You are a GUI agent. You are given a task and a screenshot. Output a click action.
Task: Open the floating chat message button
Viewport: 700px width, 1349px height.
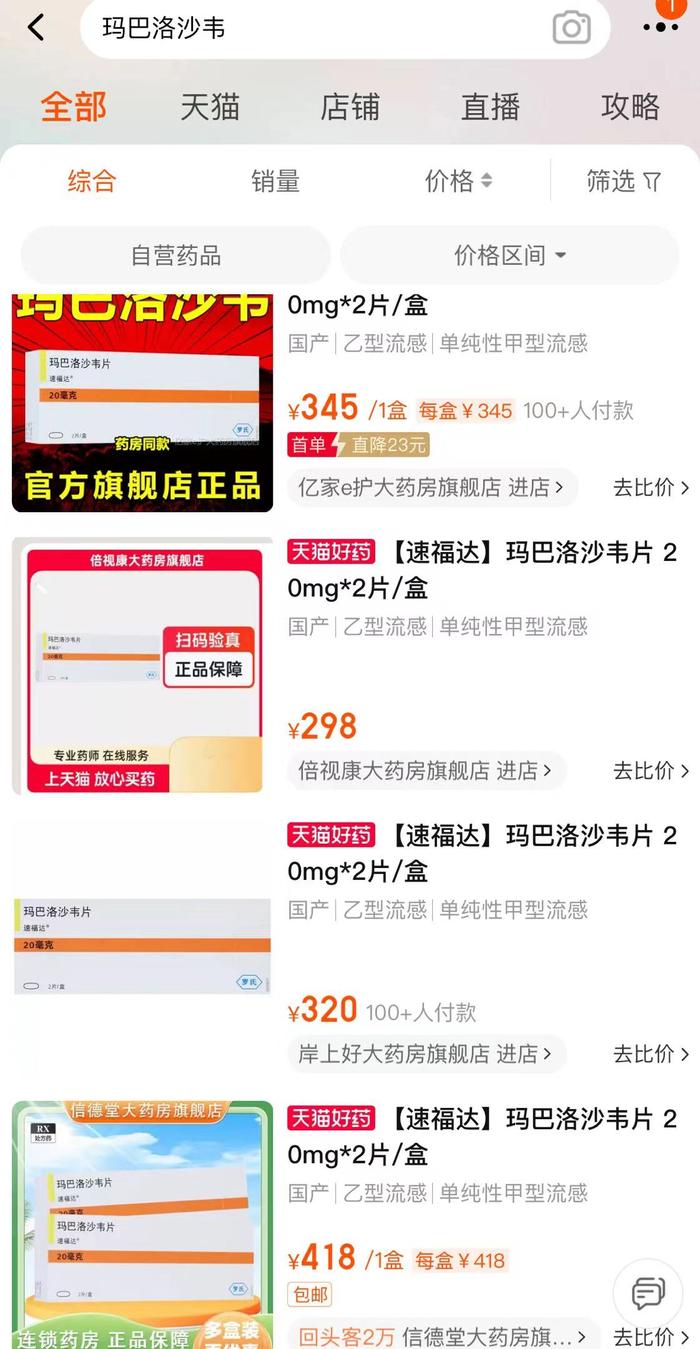648,1293
